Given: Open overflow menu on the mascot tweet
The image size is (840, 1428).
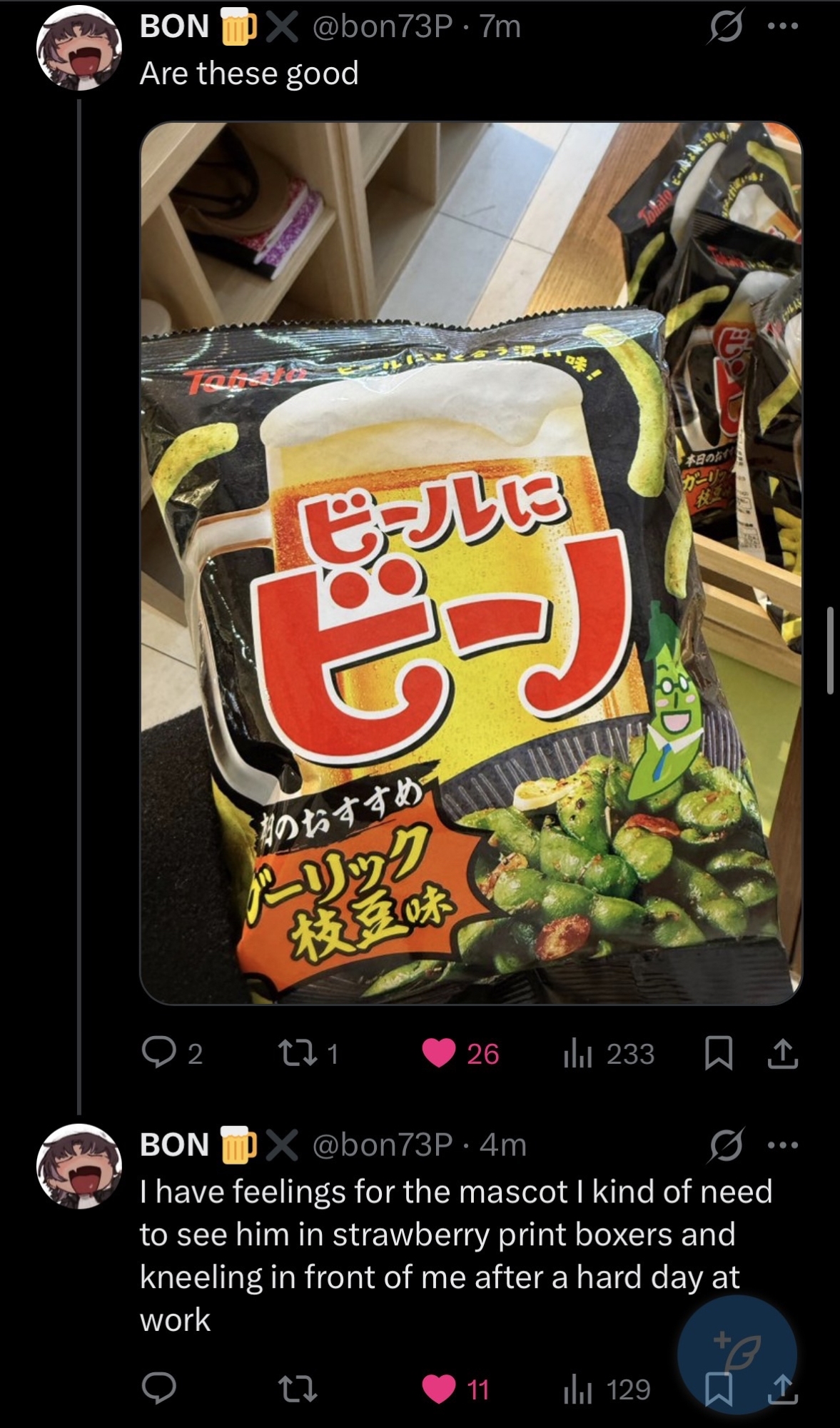Looking at the screenshot, I should pyautogui.click(x=781, y=1145).
